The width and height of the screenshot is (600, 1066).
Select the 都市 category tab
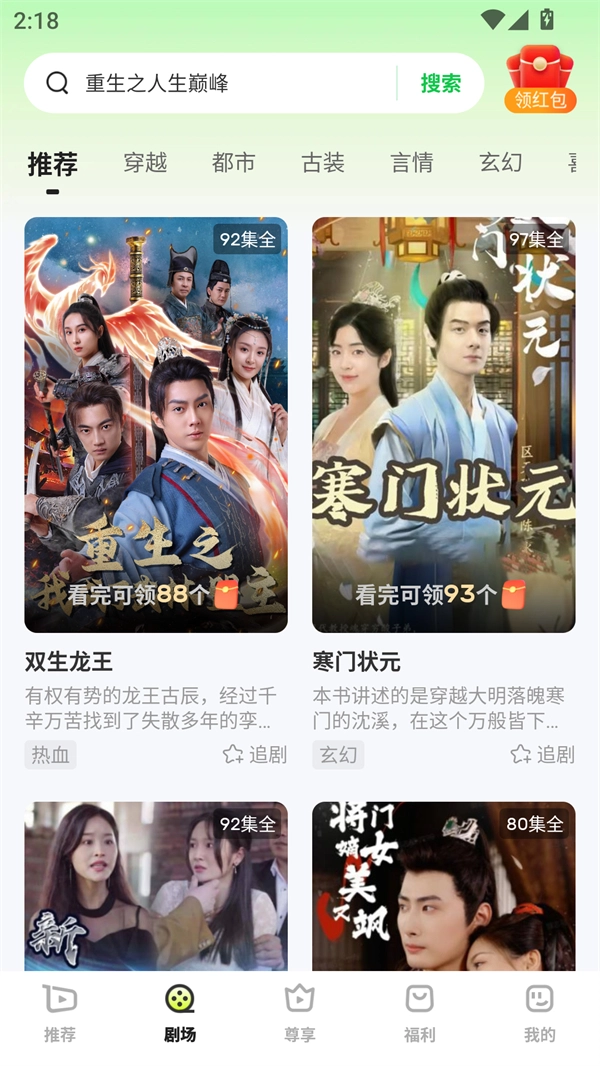coord(234,162)
